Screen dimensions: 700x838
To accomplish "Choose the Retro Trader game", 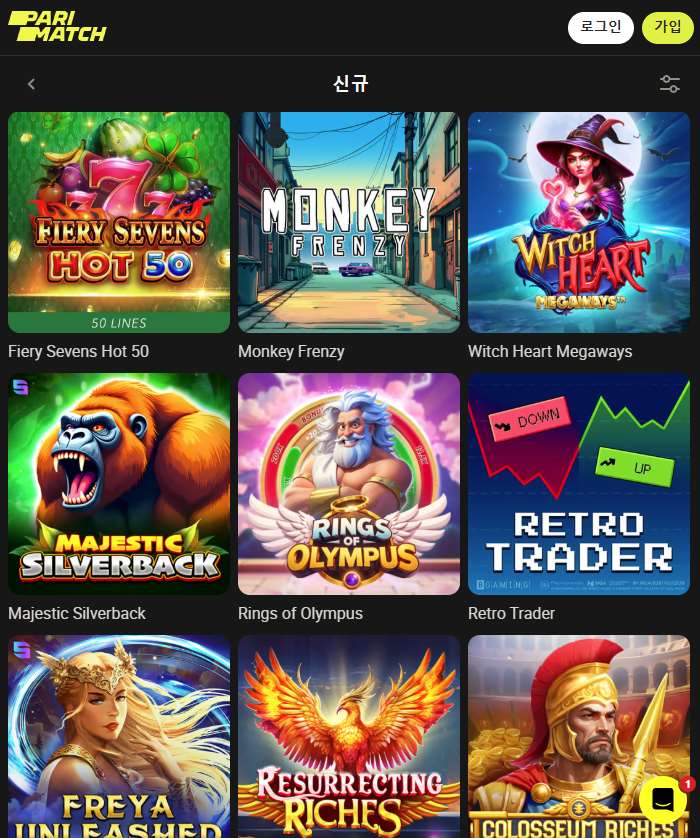I will point(579,484).
